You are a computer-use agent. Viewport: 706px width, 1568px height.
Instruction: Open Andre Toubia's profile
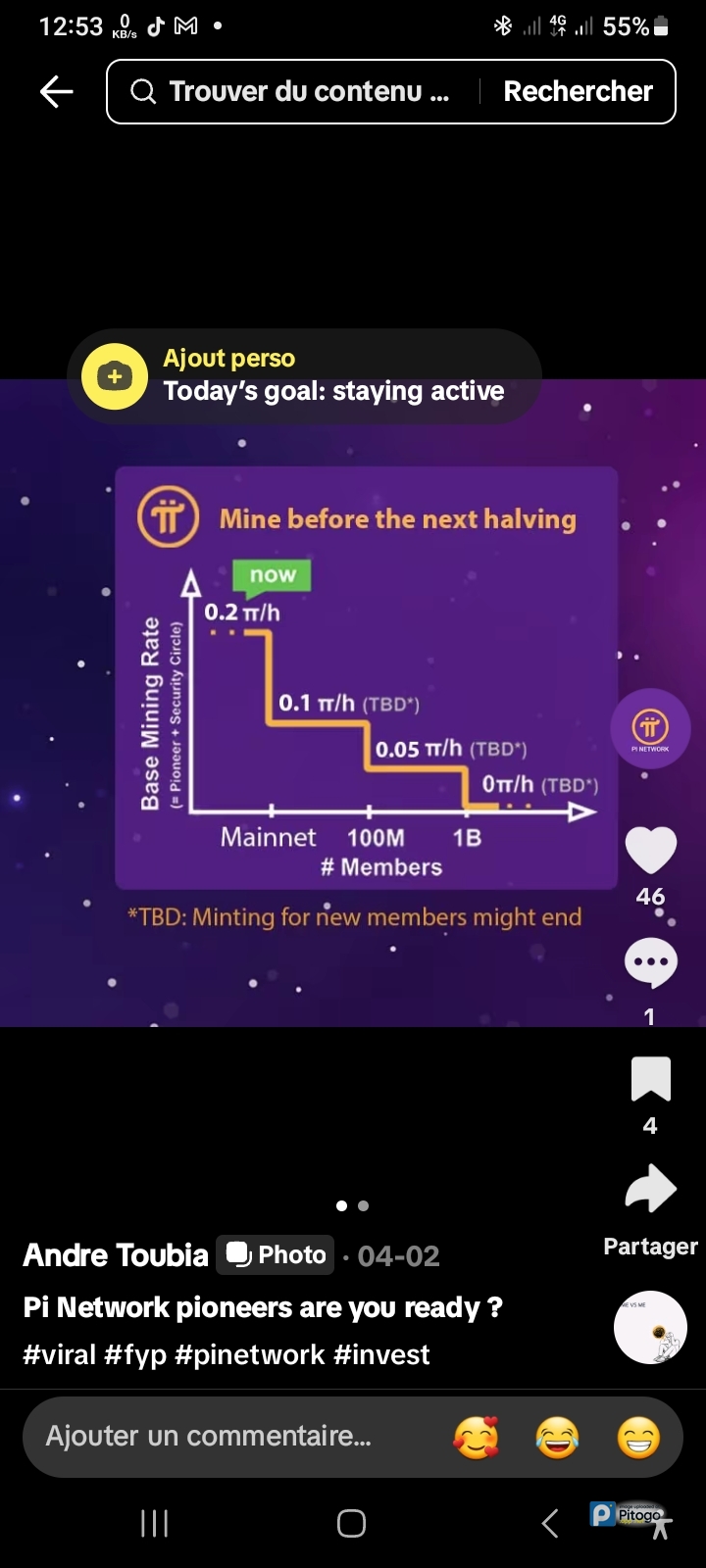click(116, 1255)
